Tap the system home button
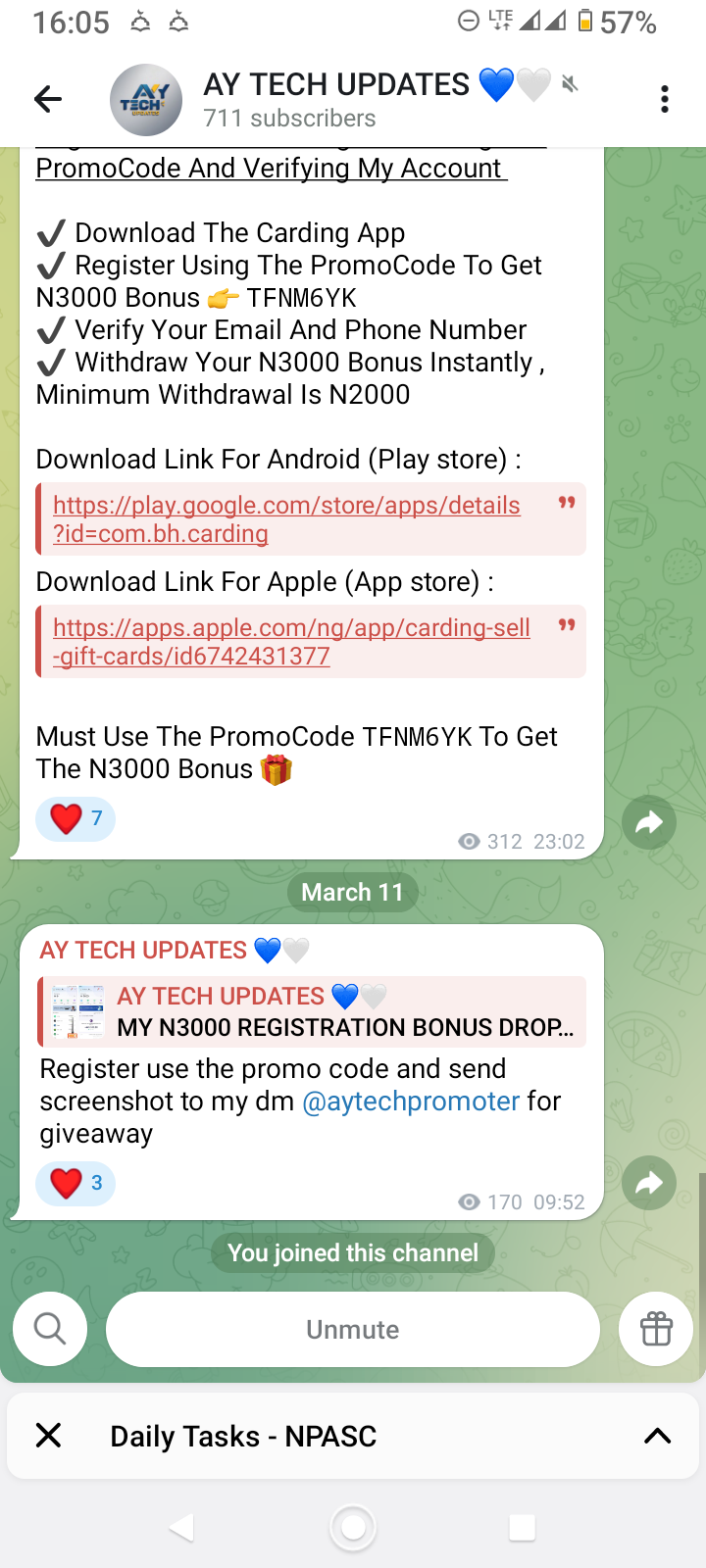 click(x=353, y=1527)
